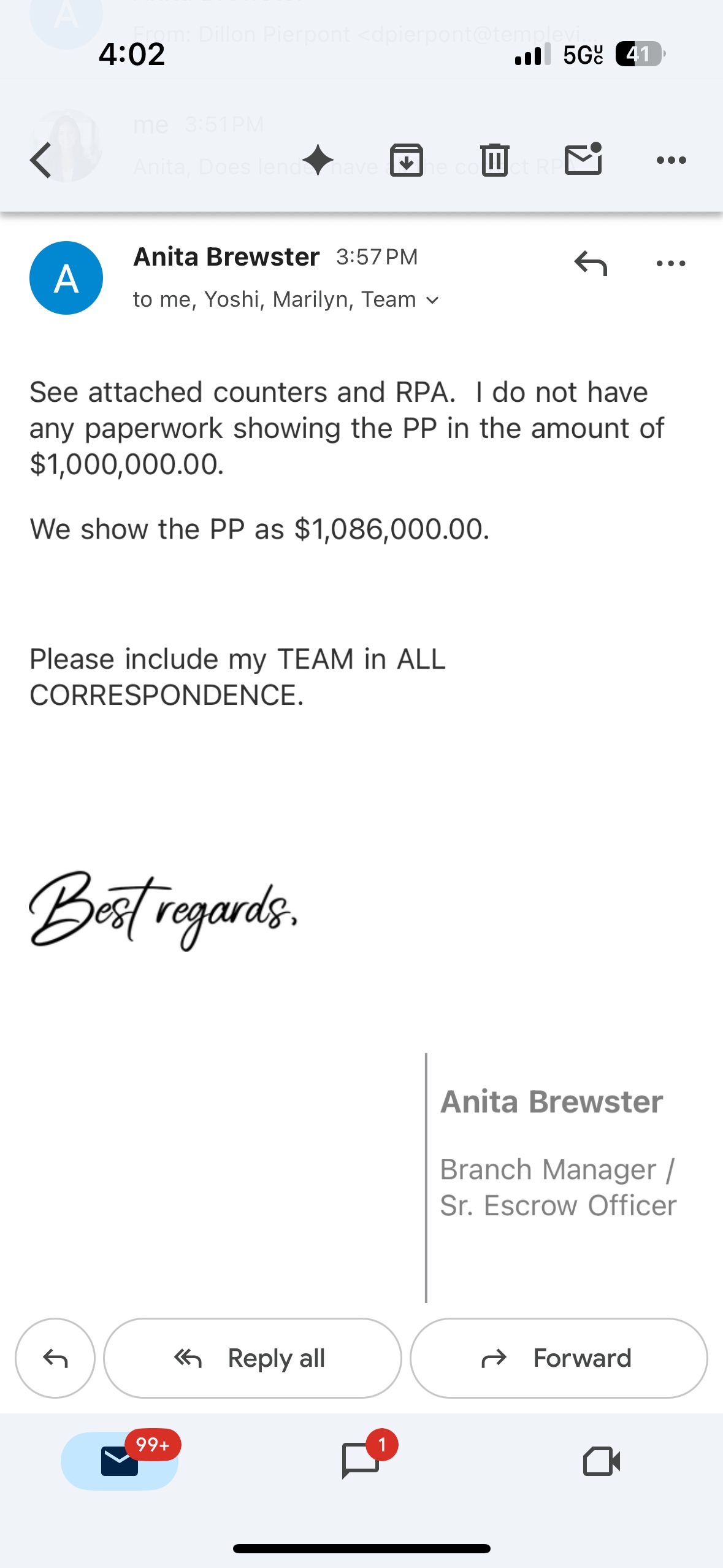Tap the round reply button at bottom

tap(55, 1358)
